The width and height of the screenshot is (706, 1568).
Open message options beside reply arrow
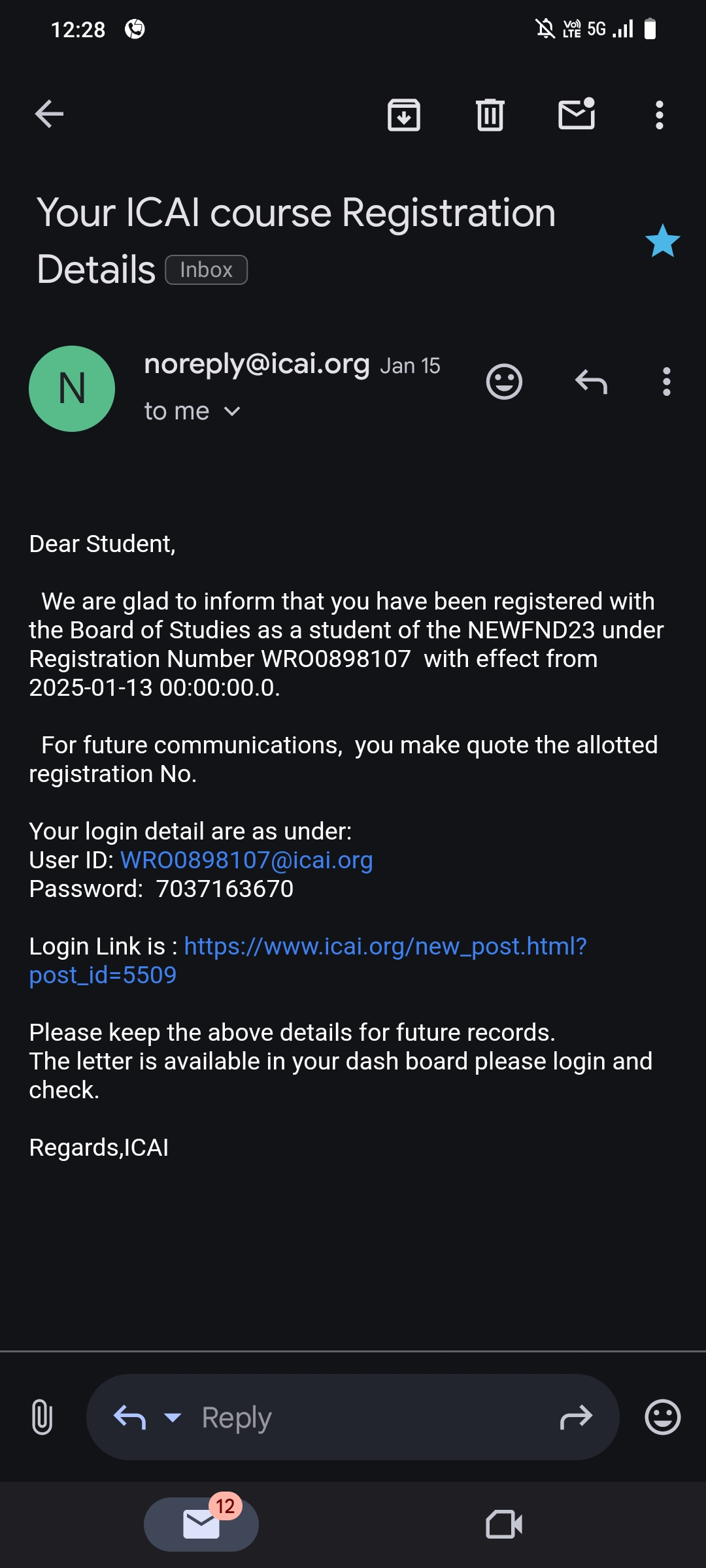click(666, 382)
